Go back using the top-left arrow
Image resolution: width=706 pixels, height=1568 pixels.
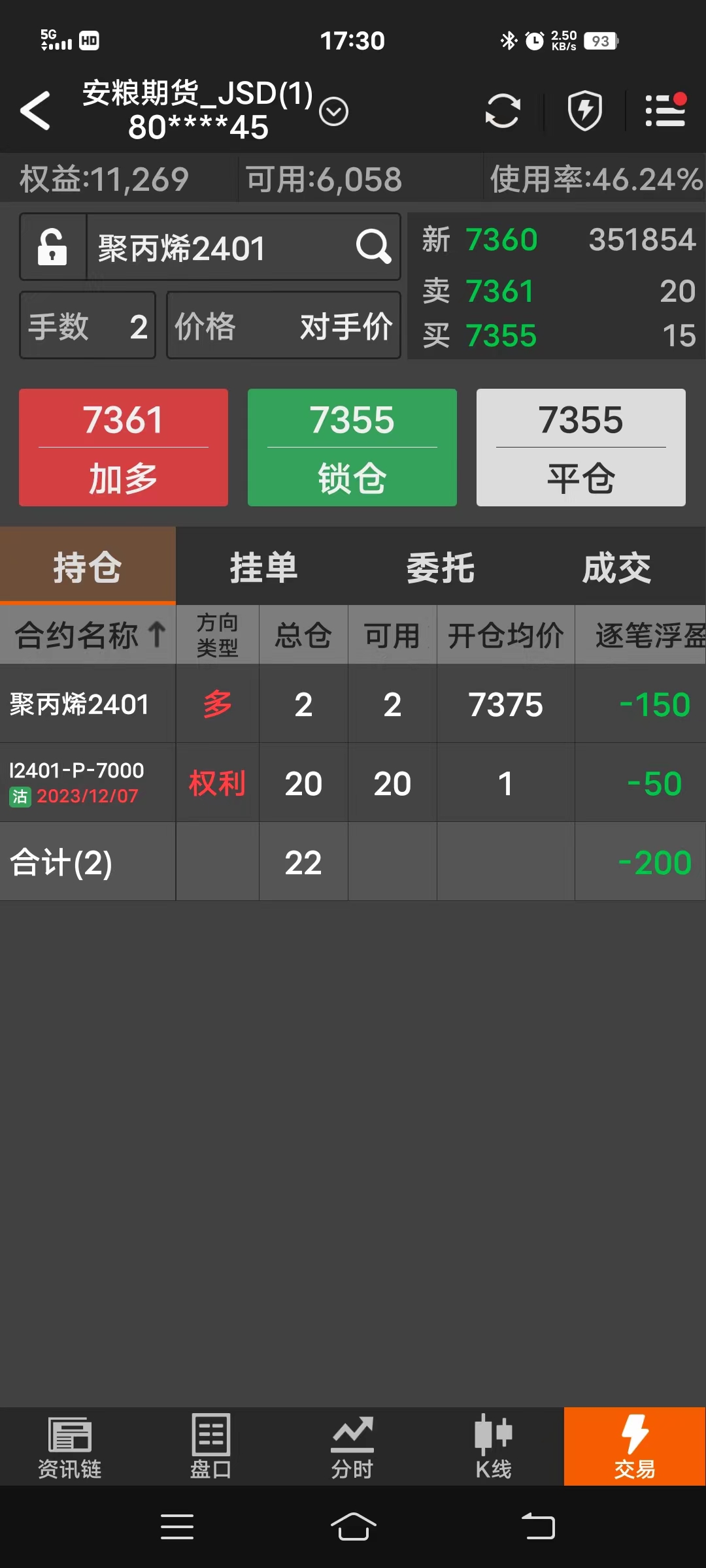(35, 110)
